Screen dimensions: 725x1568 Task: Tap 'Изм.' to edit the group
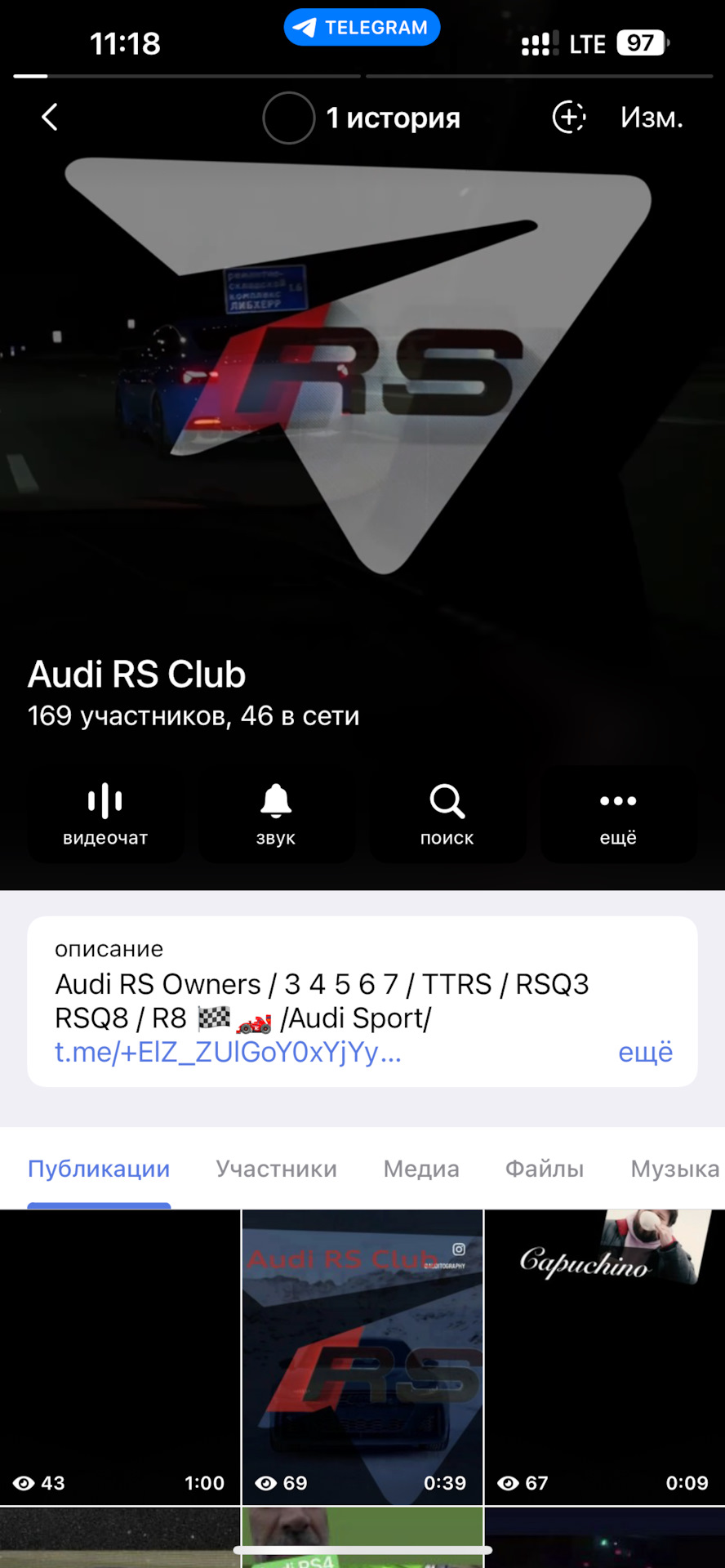(652, 117)
